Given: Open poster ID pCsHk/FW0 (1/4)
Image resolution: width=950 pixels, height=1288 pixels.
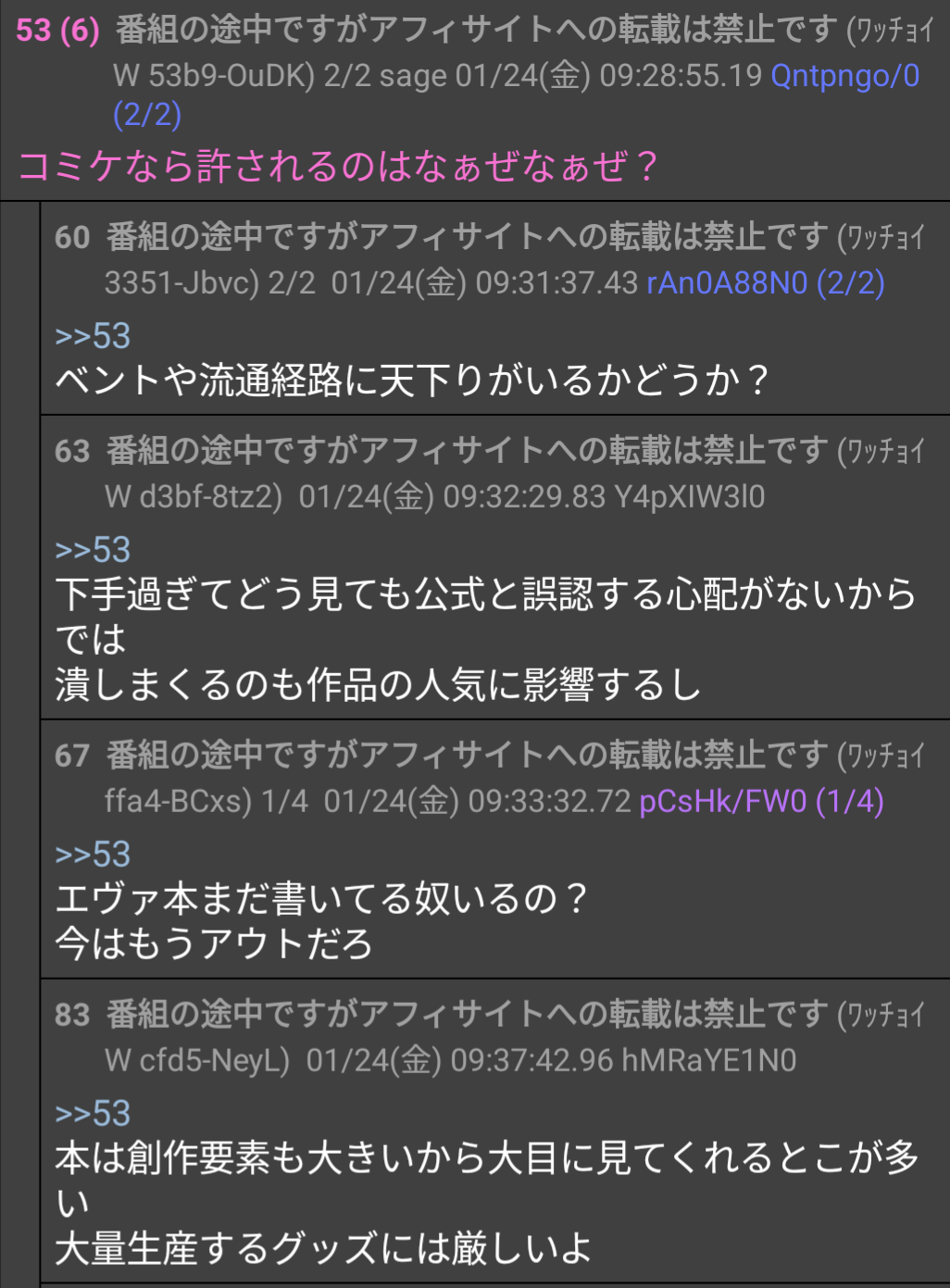Looking at the screenshot, I should (x=761, y=801).
